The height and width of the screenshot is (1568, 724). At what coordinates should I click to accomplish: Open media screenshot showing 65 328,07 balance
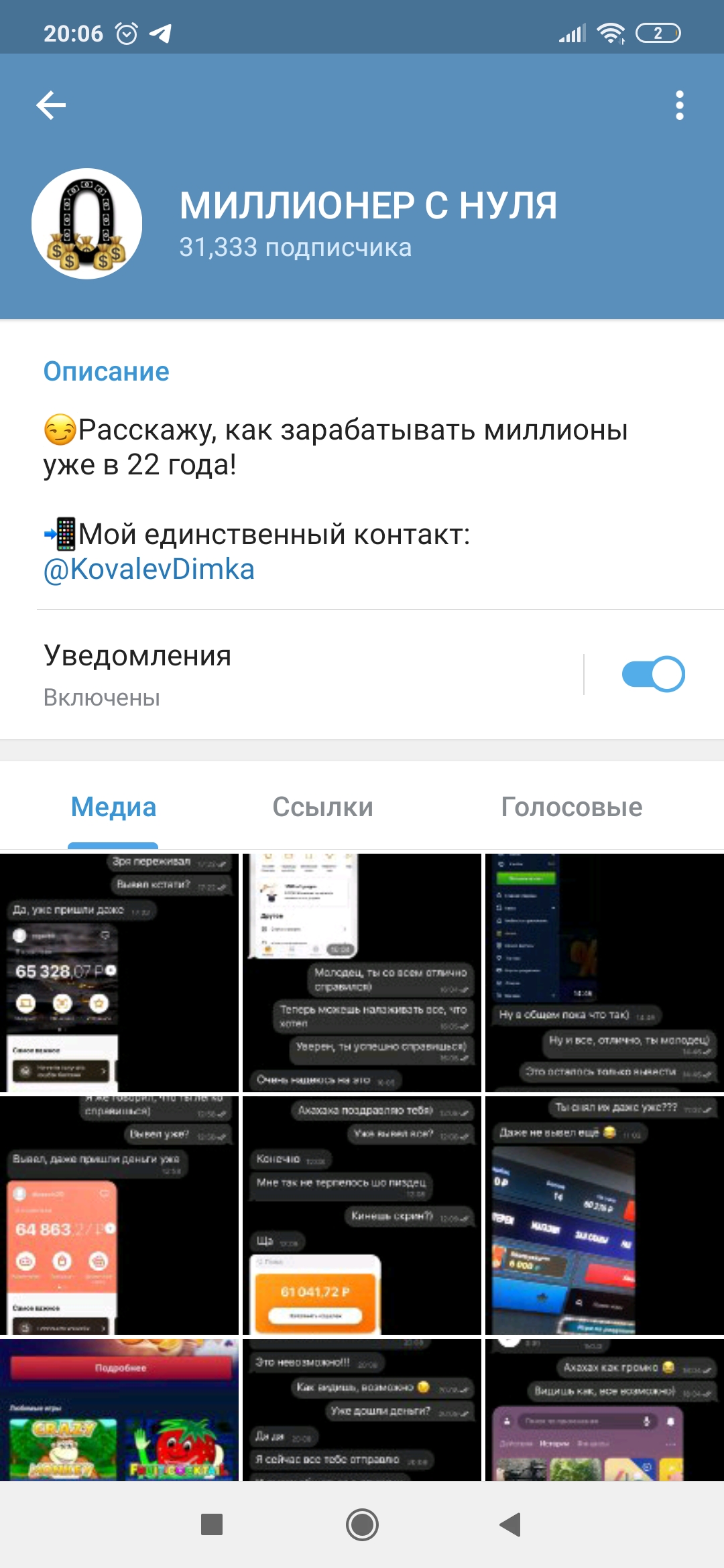(x=119, y=972)
